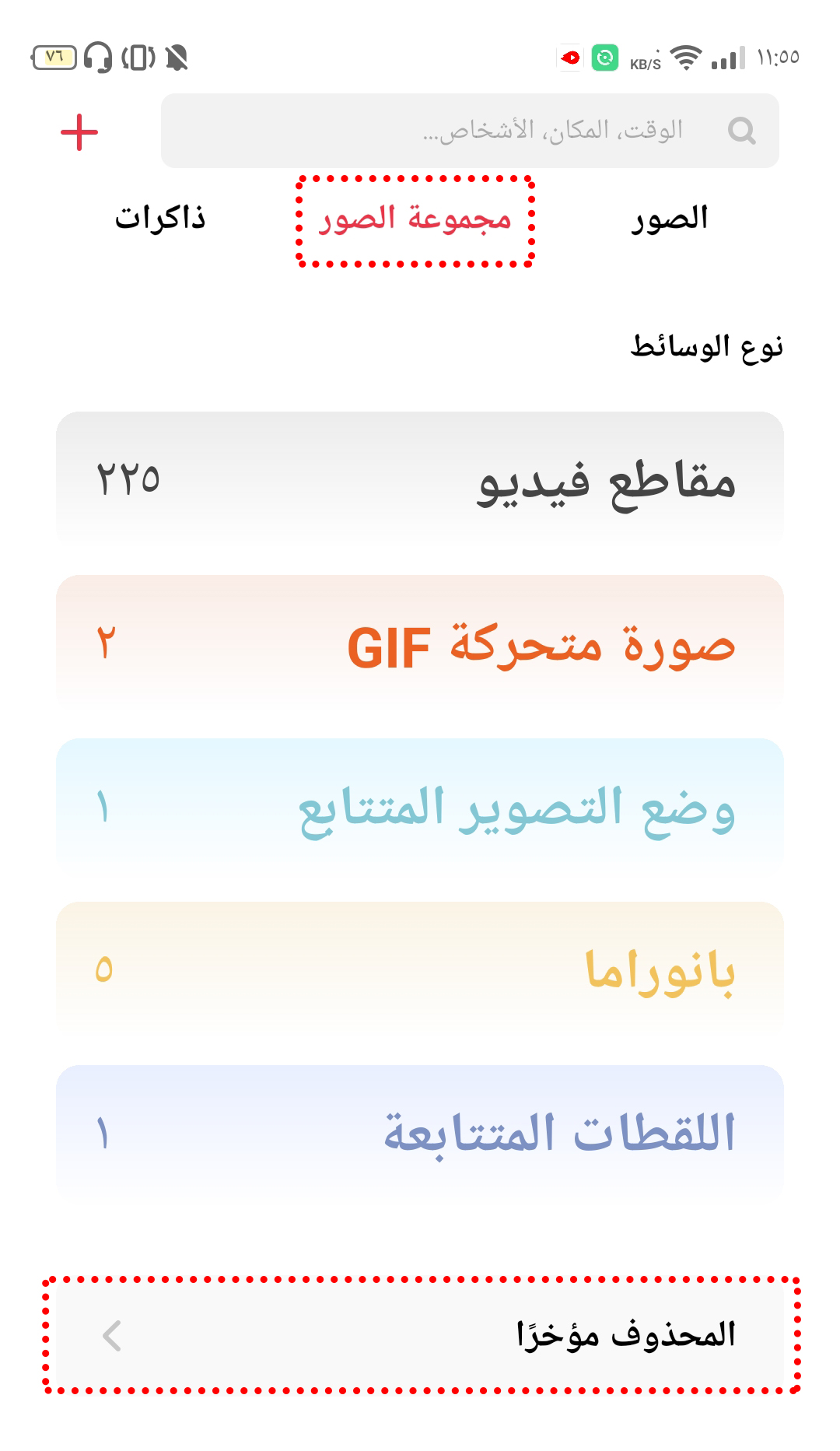Open the search field for time, place, people

(470, 131)
